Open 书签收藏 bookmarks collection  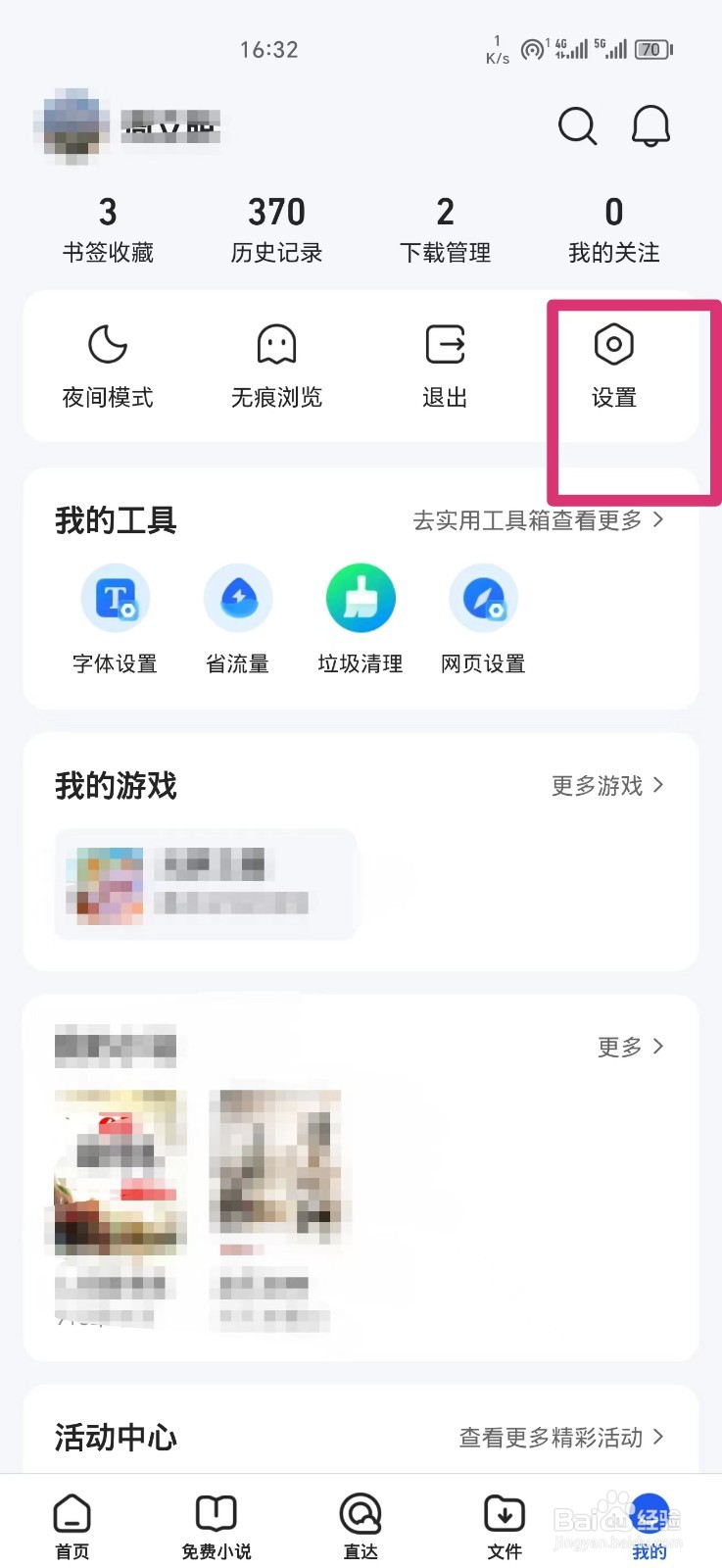pyautogui.click(x=108, y=228)
